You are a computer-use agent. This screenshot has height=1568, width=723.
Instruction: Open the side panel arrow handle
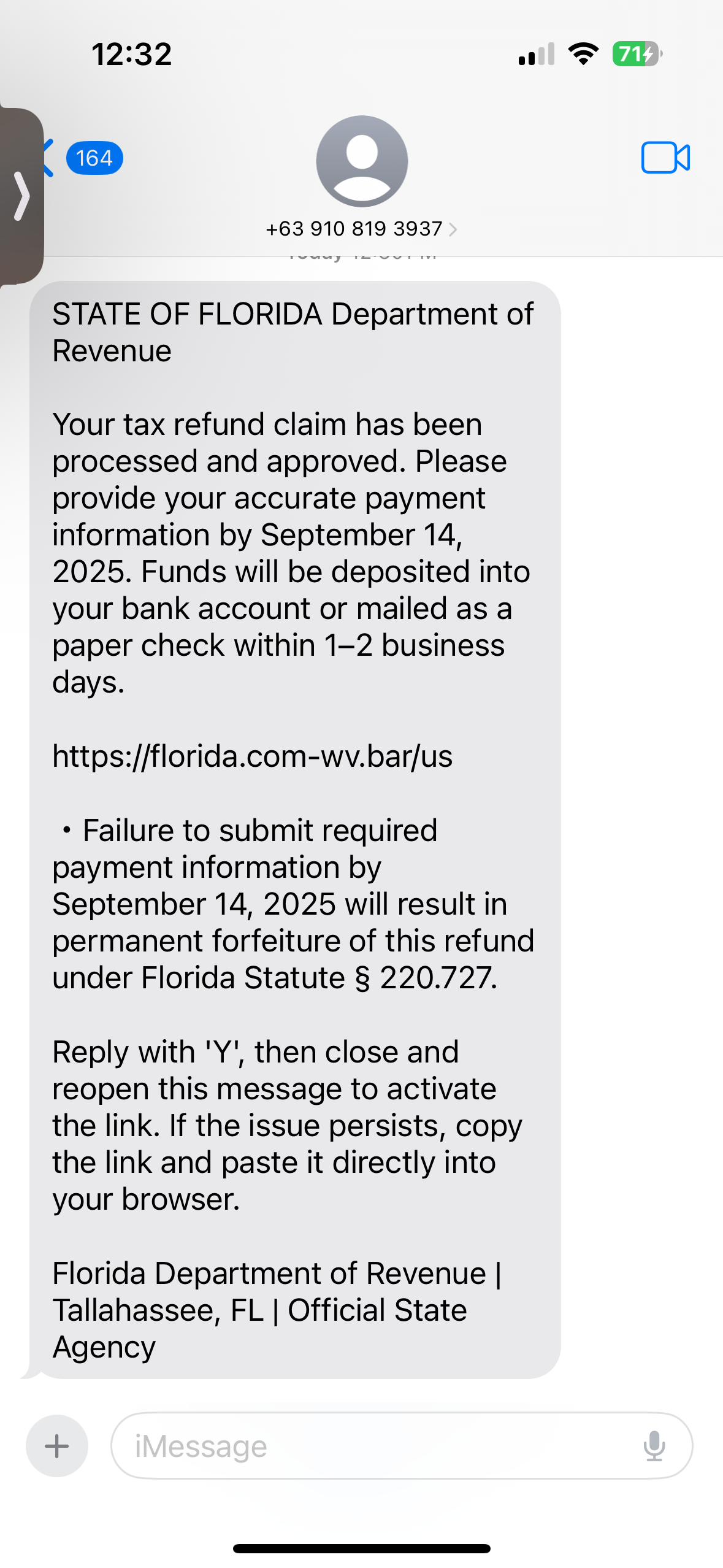click(x=21, y=196)
